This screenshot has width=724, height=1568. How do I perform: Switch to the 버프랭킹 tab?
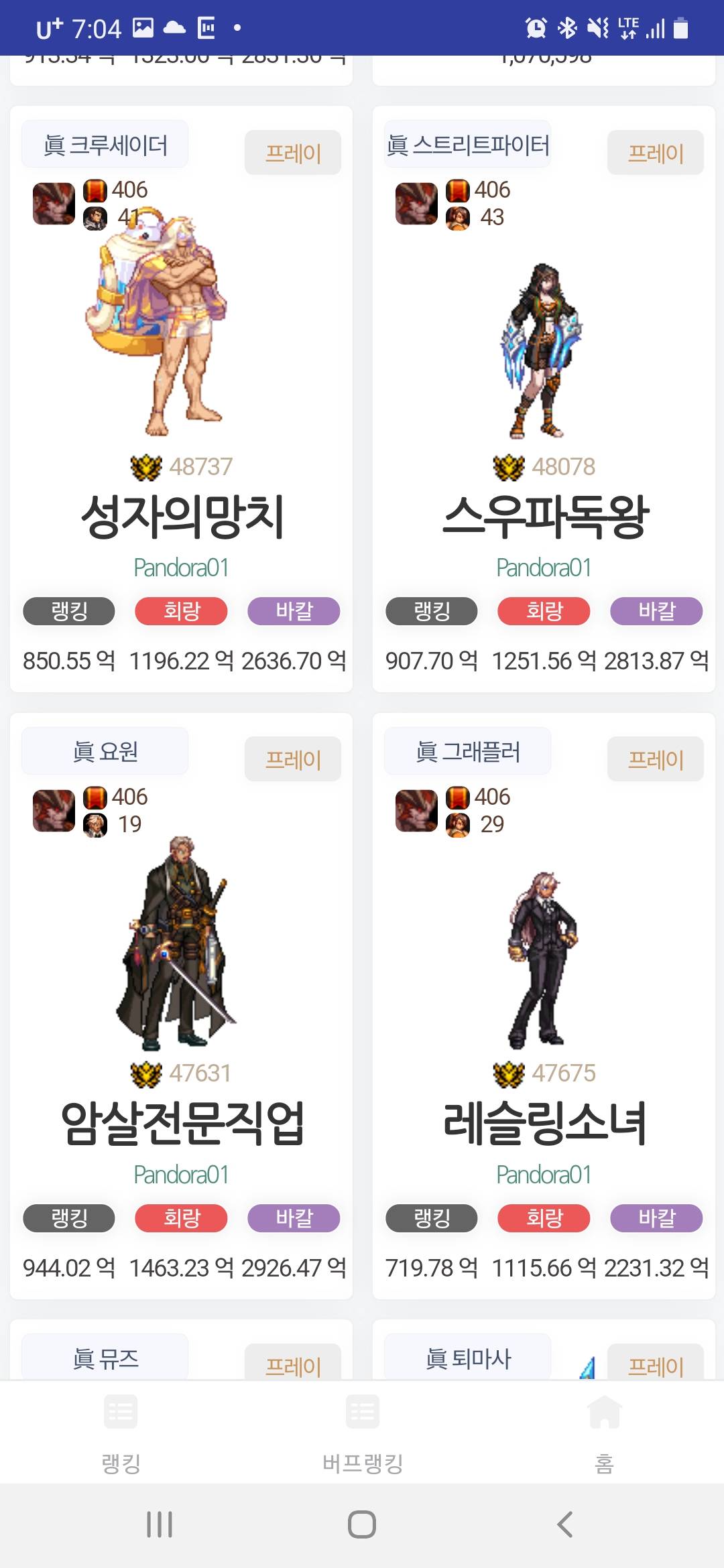click(x=363, y=1434)
